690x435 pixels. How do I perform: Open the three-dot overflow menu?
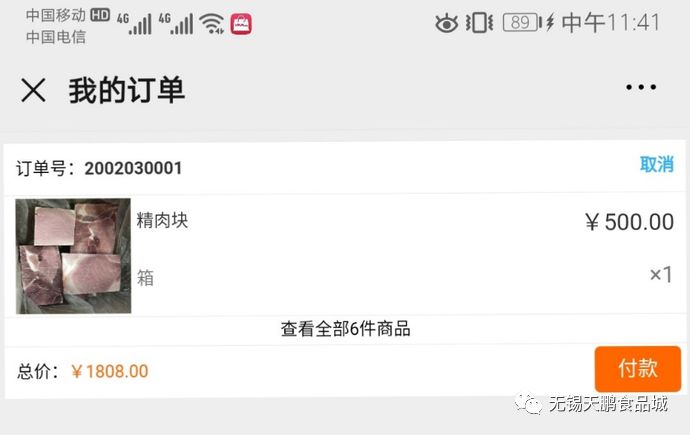[641, 88]
